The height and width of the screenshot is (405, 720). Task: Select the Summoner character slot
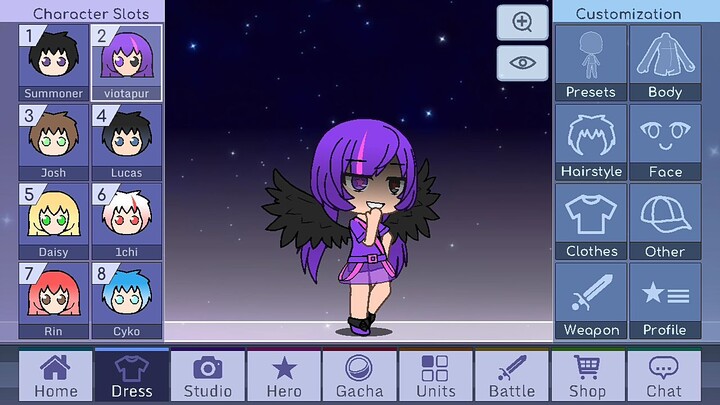point(54,62)
